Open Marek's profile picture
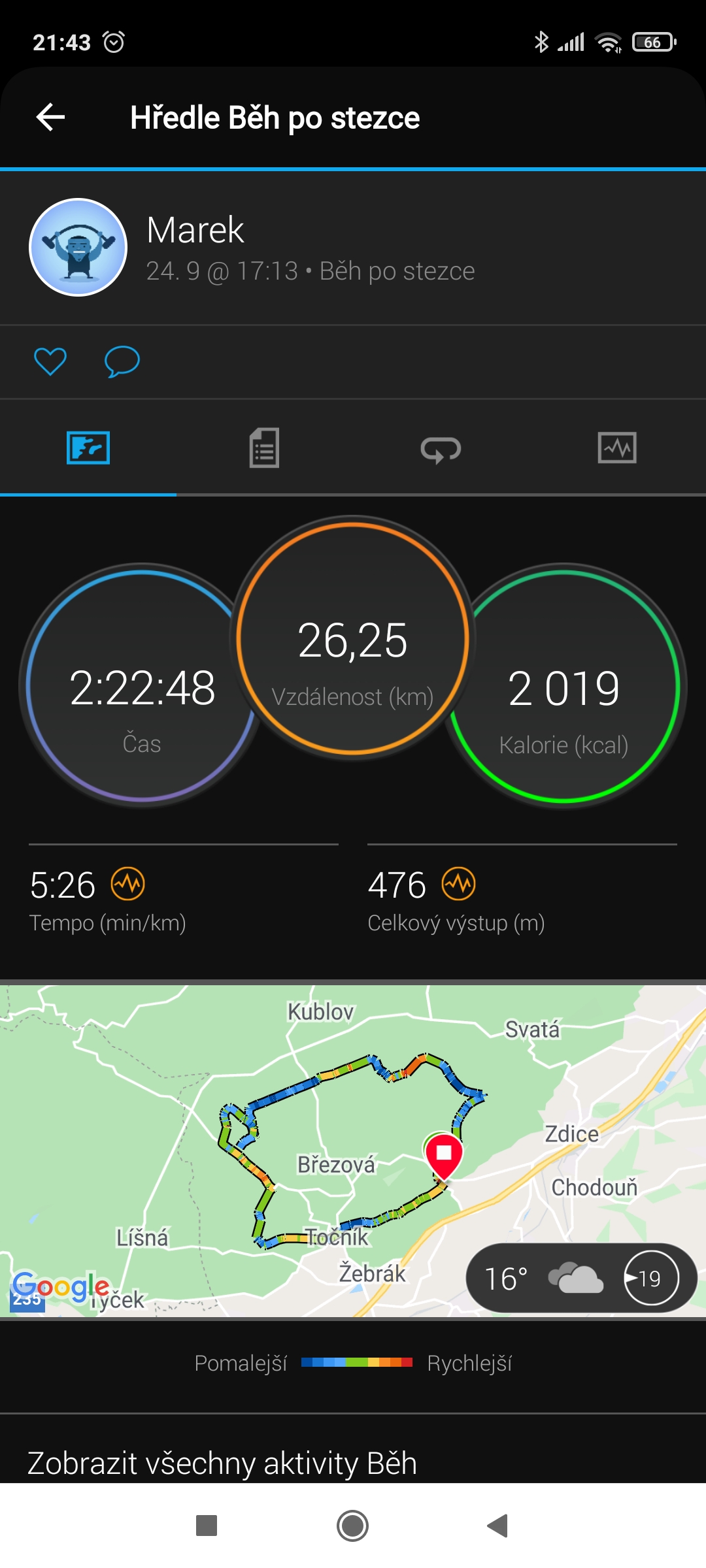The width and height of the screenshot is (706, 1568). click(x=78, y=248)
